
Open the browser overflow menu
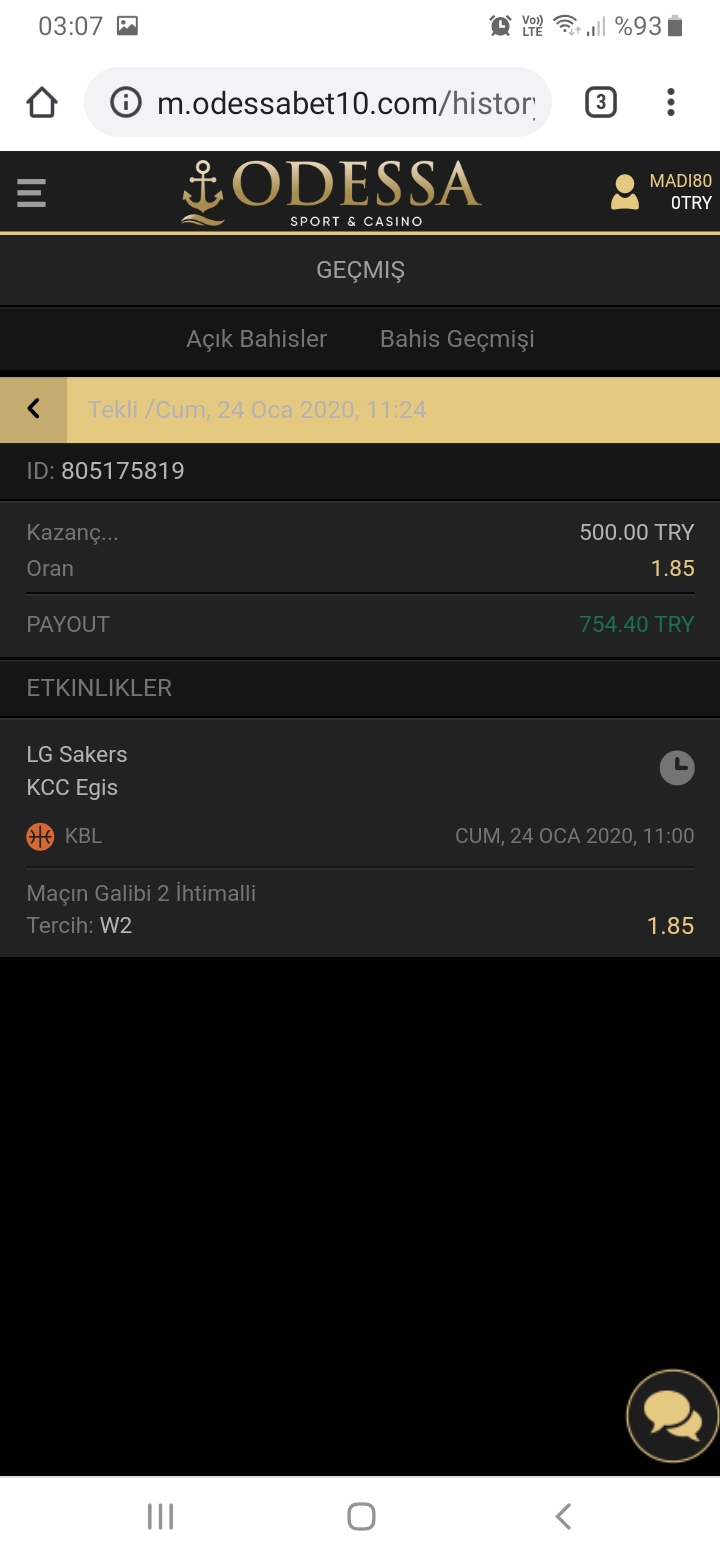click(x=671, y=102)
